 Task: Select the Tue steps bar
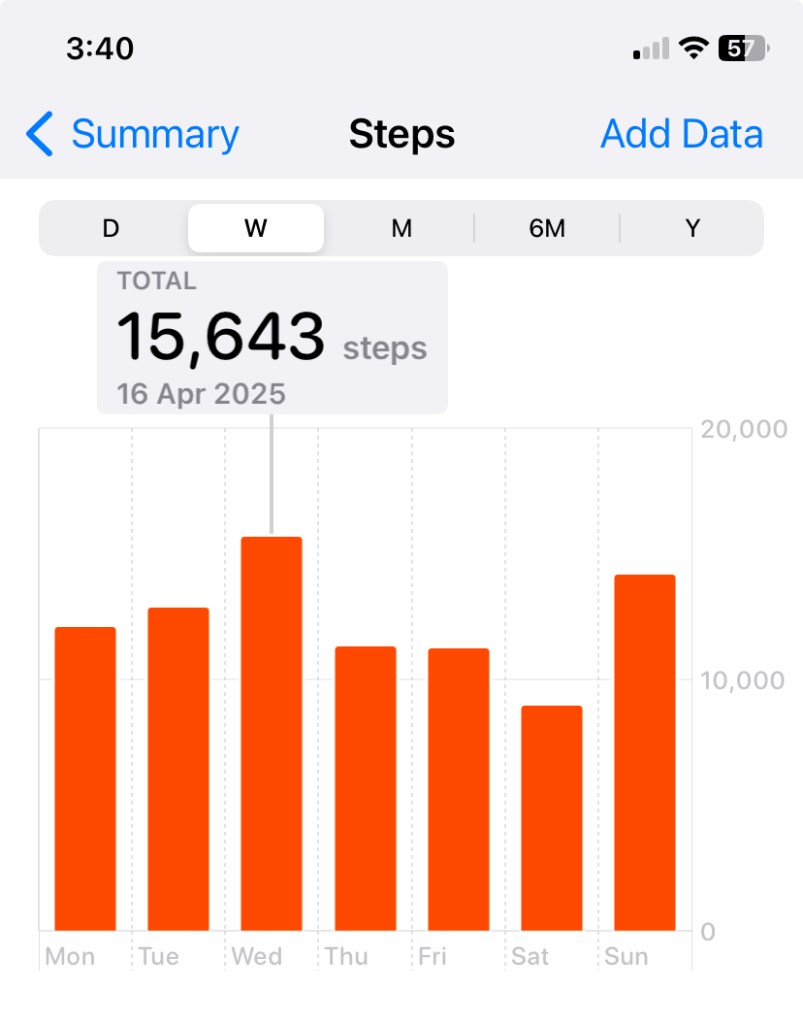178,769
